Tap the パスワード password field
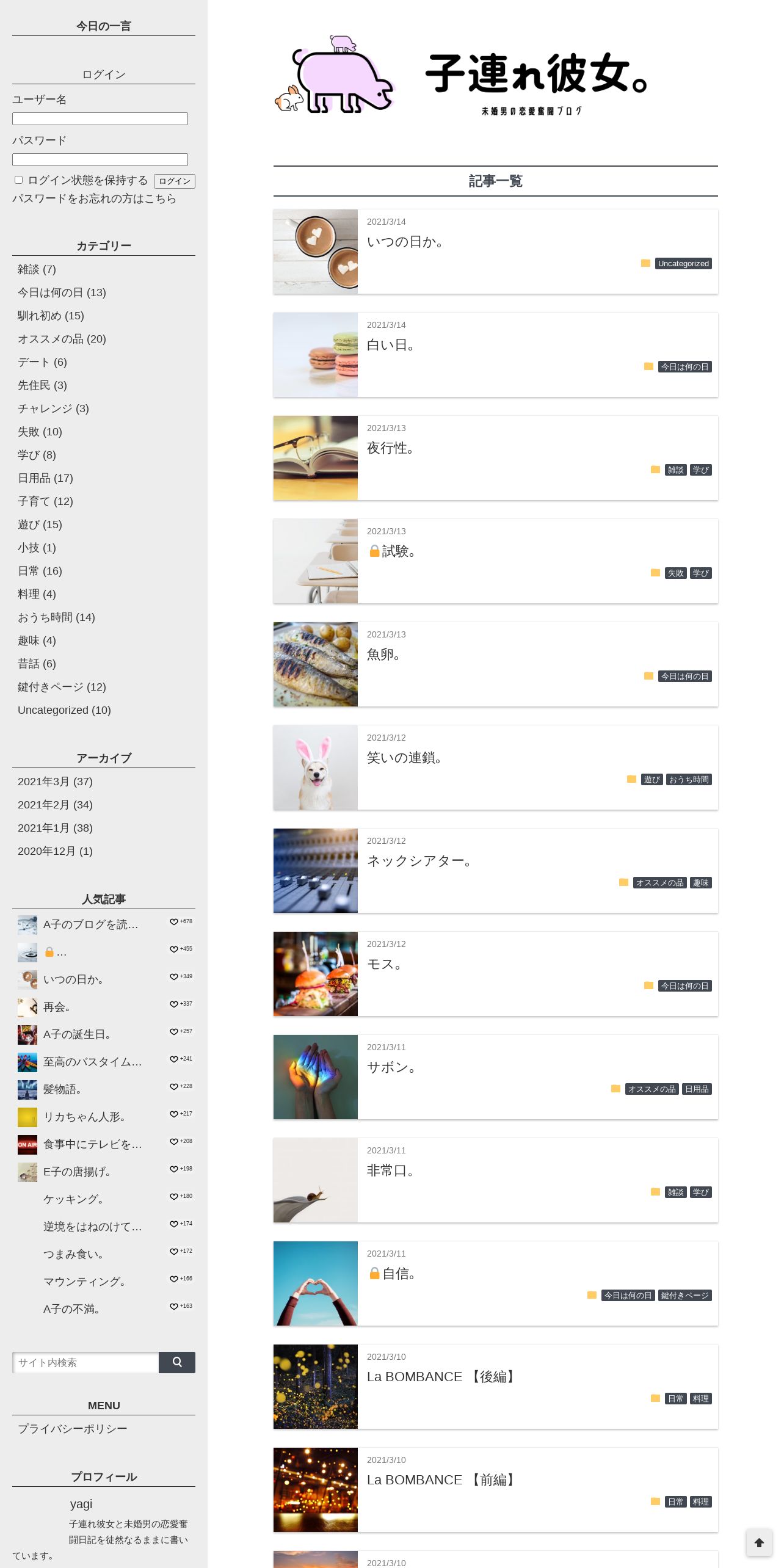This screenshot has width=784, height=1568. point(100,159)
